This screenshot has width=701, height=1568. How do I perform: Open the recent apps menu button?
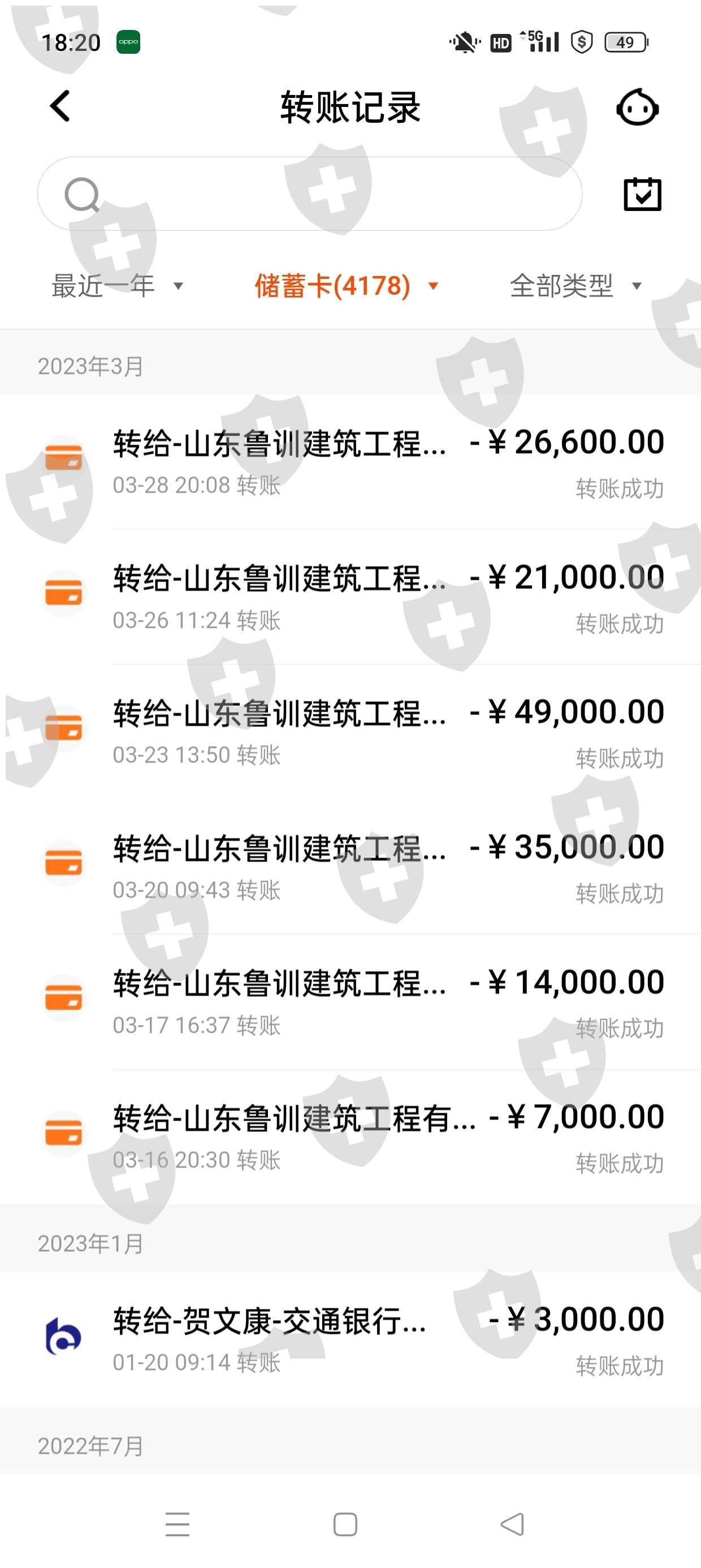tap(178, 1524)
